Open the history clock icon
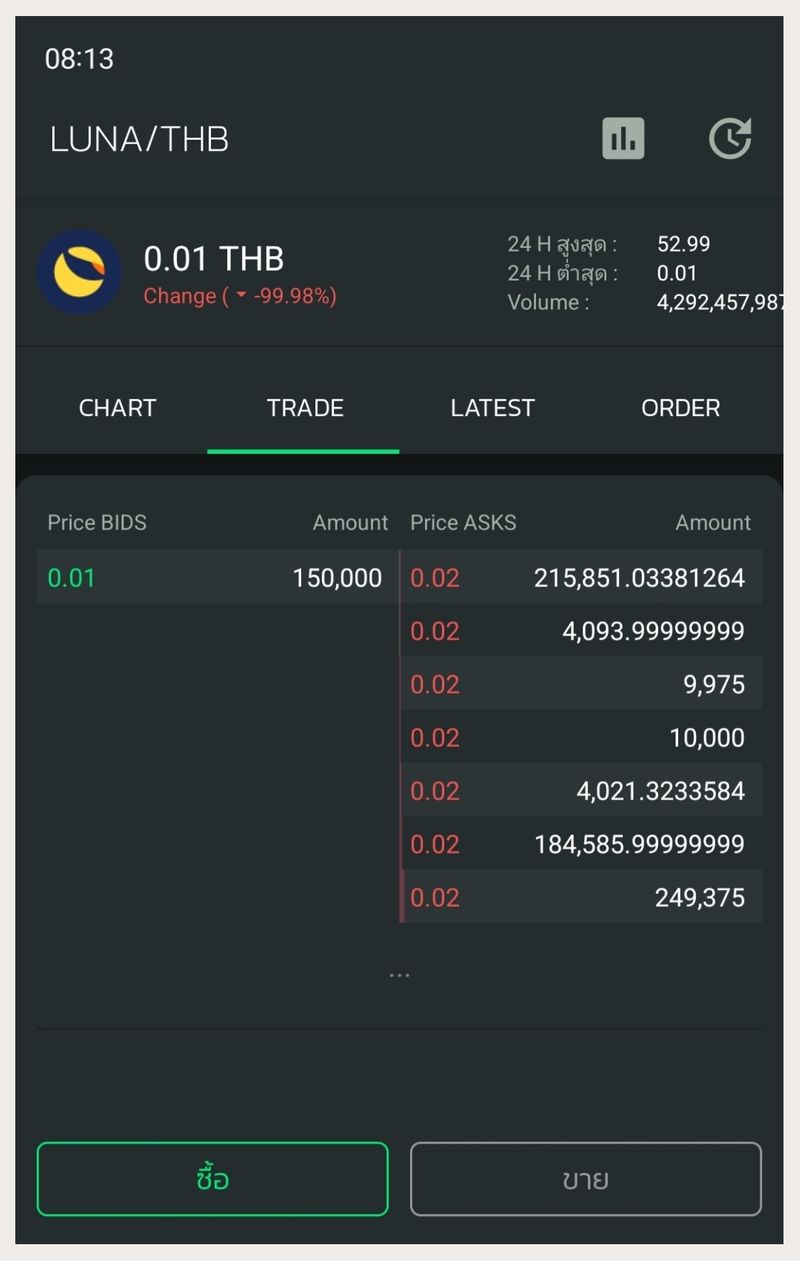This screenshot has width=800, height=1261. coord(730,138)
